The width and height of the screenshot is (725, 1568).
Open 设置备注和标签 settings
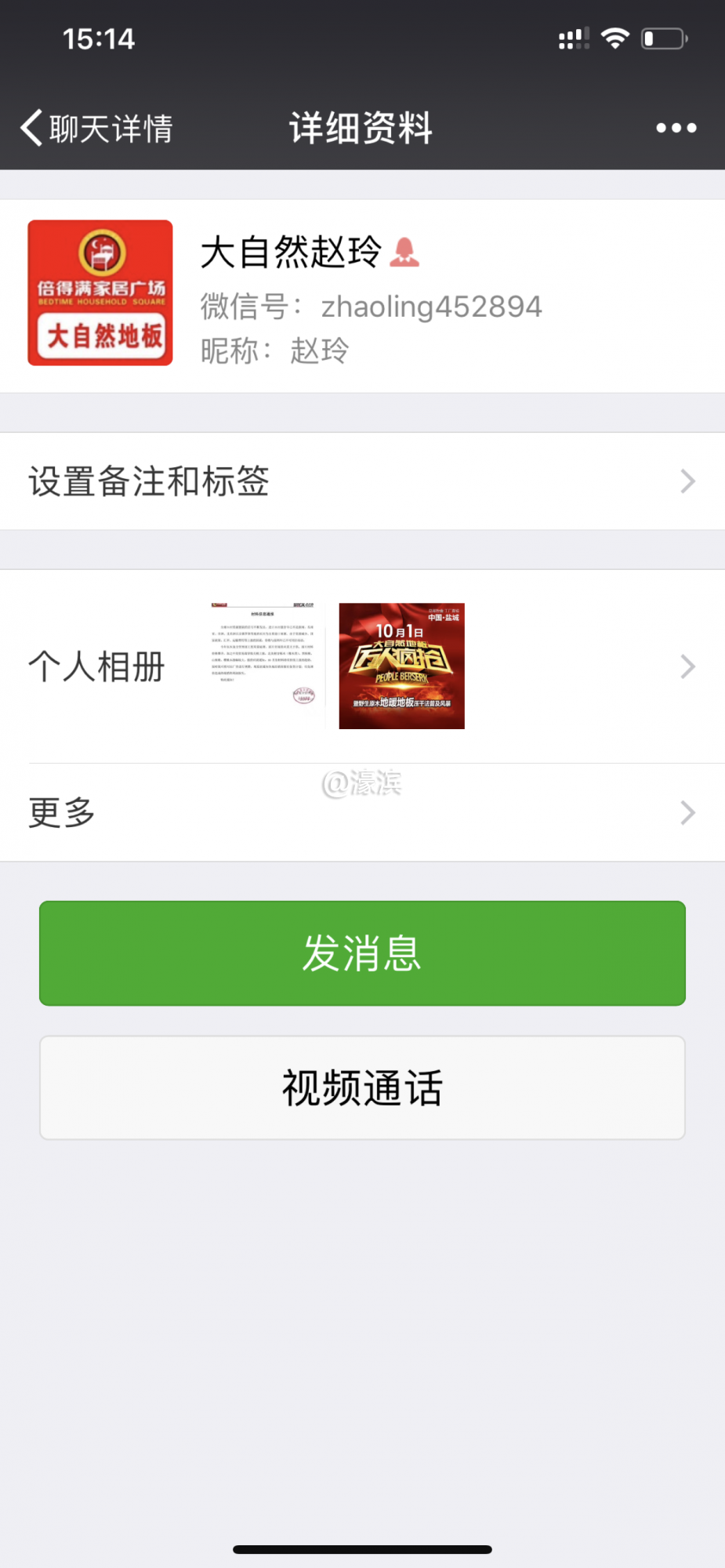(149, 481)
